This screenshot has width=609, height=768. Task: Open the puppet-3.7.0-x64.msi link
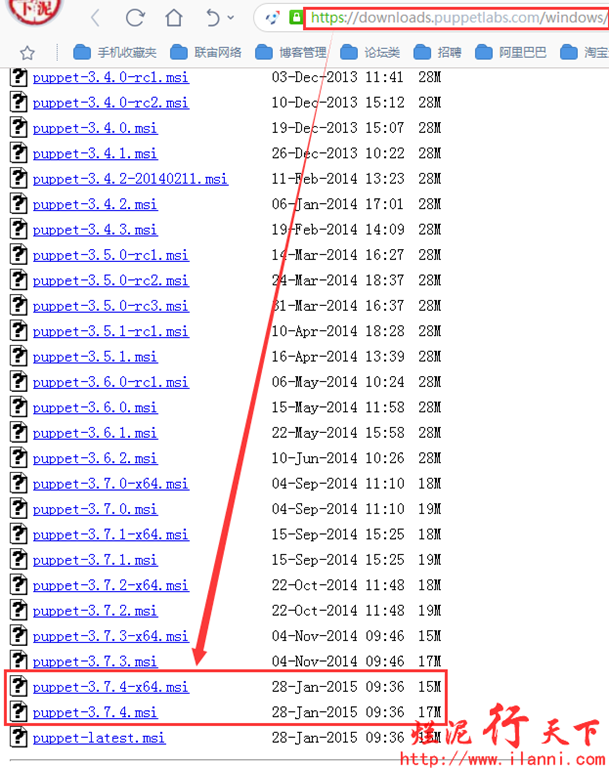click(x=110, y=484)
